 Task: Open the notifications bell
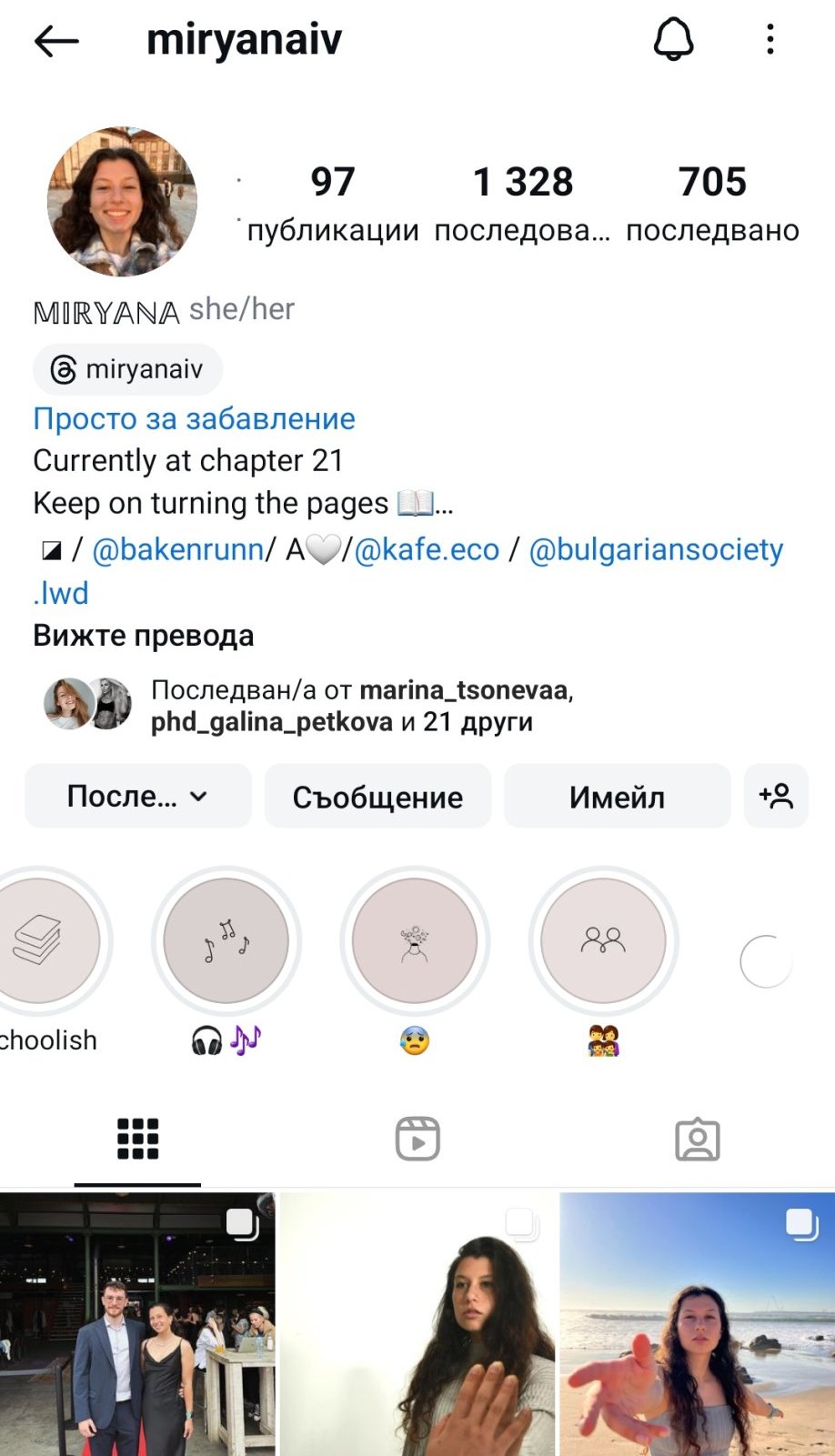(x=674, y=40)
